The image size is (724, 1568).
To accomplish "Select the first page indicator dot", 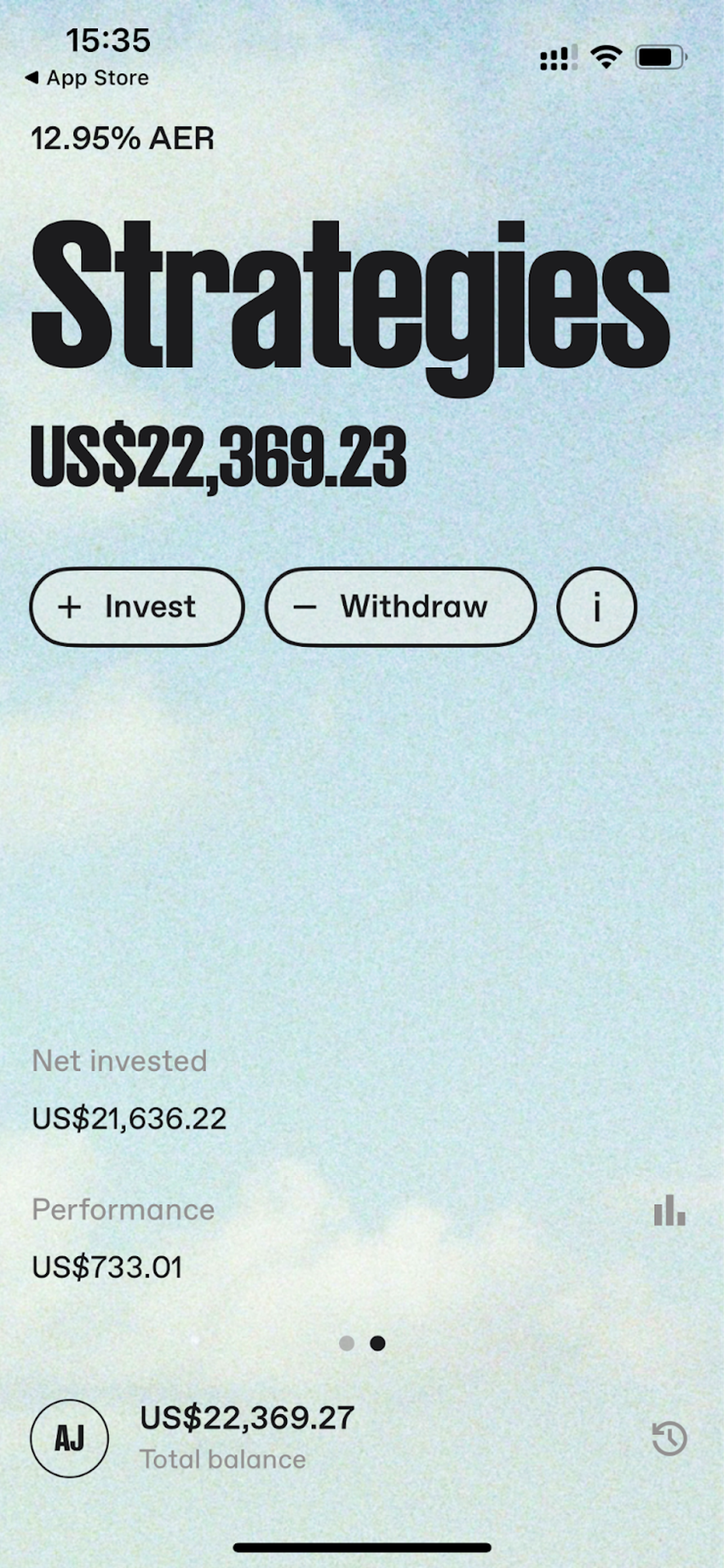I will click(347, 1343).
